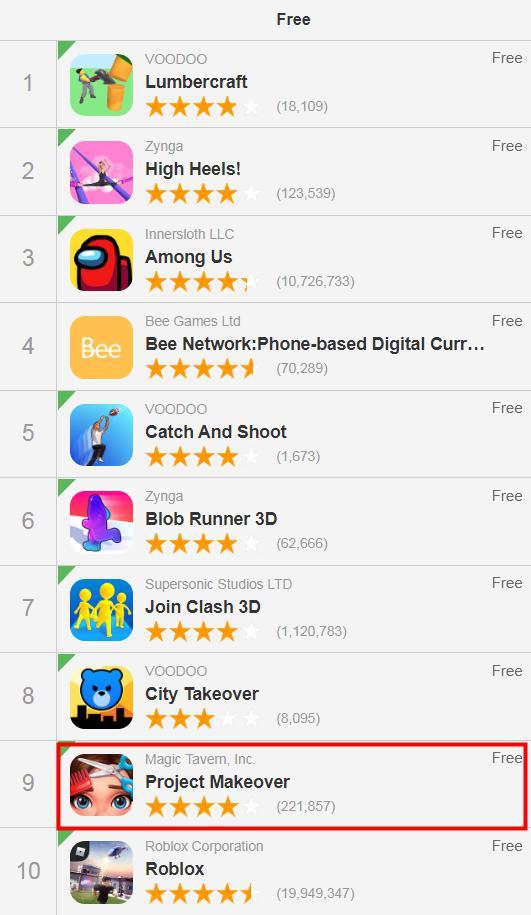
Task: Open the Lumbercraft app entry
Action: [294, 84]
